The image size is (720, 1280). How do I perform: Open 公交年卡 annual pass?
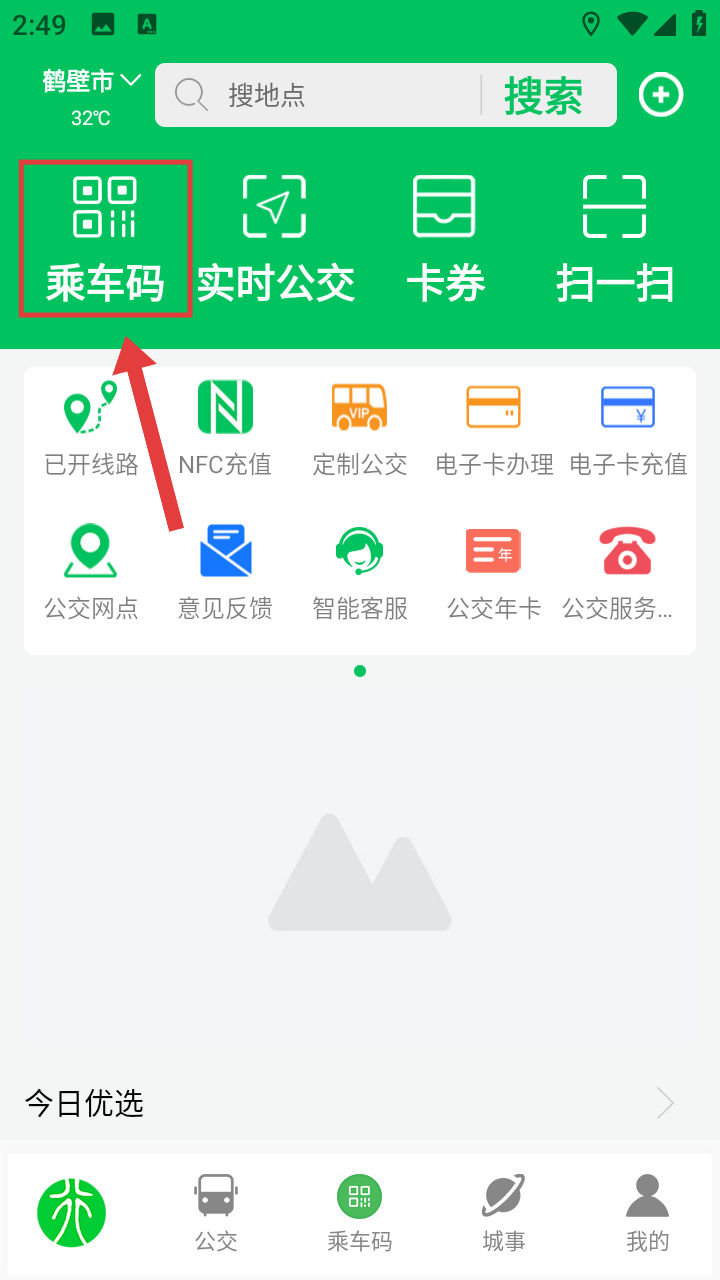(x=494, y=572)
